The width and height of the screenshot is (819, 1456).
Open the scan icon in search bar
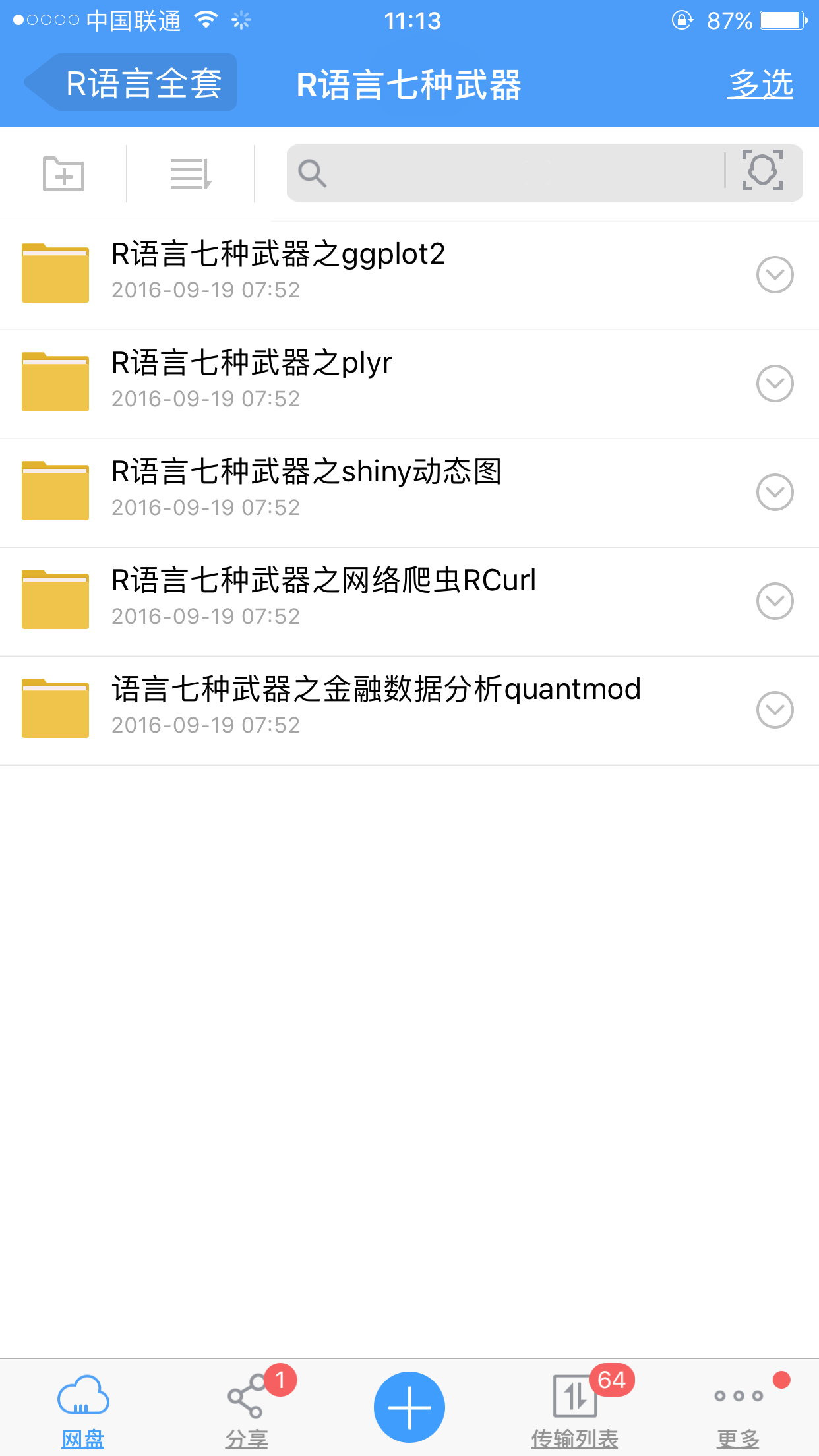(x=762, y=171)
